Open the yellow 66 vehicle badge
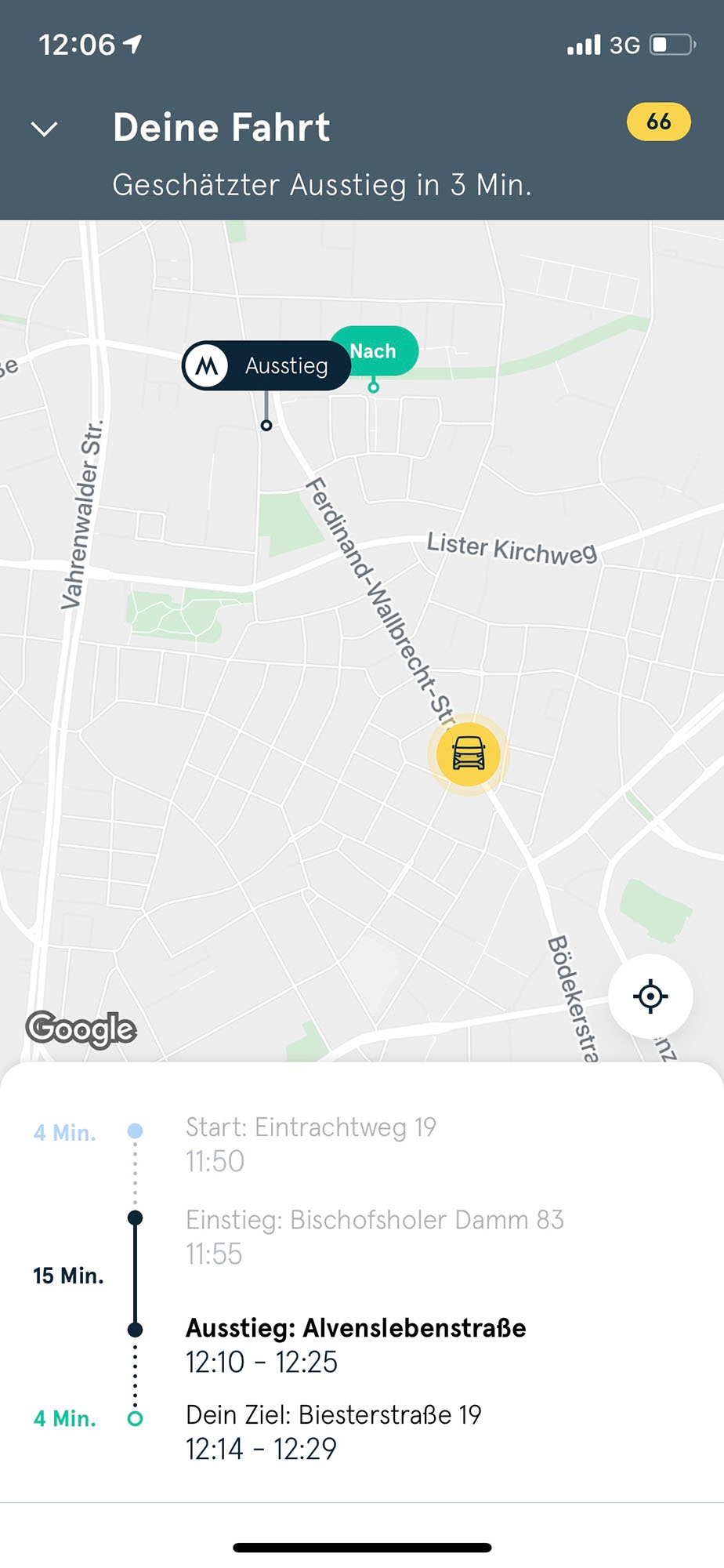 (658, 122)
